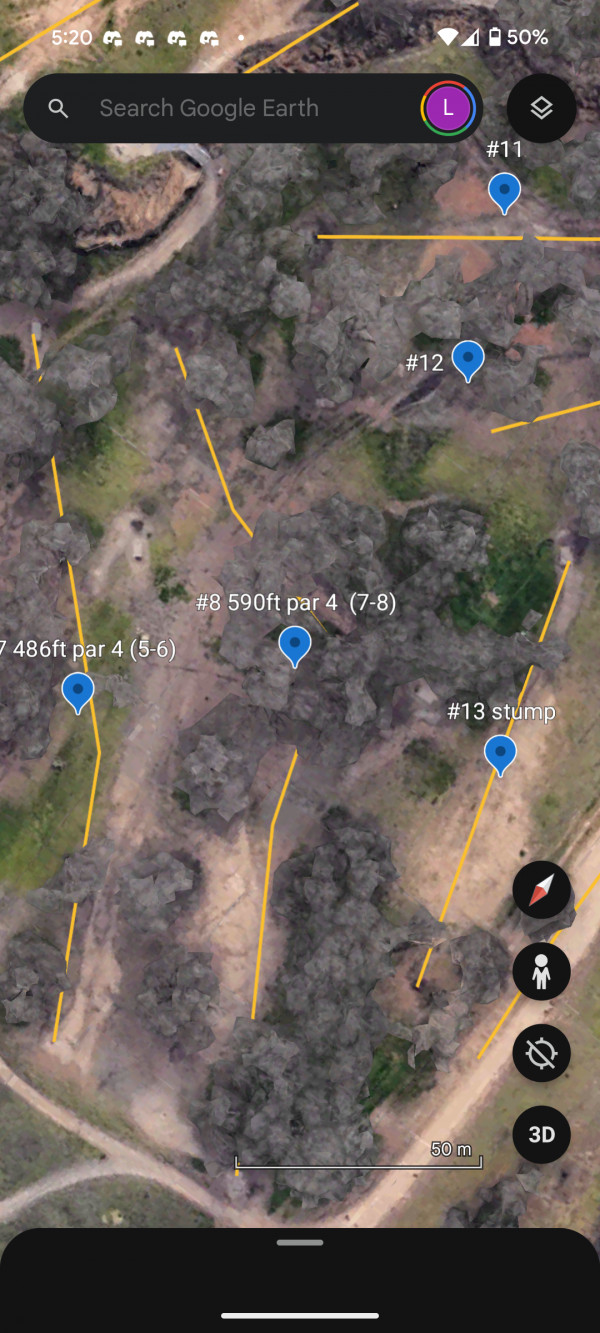This screenshot has width=600, height=1333.
Task: Open the map layers button
Action: pos(541,108)
